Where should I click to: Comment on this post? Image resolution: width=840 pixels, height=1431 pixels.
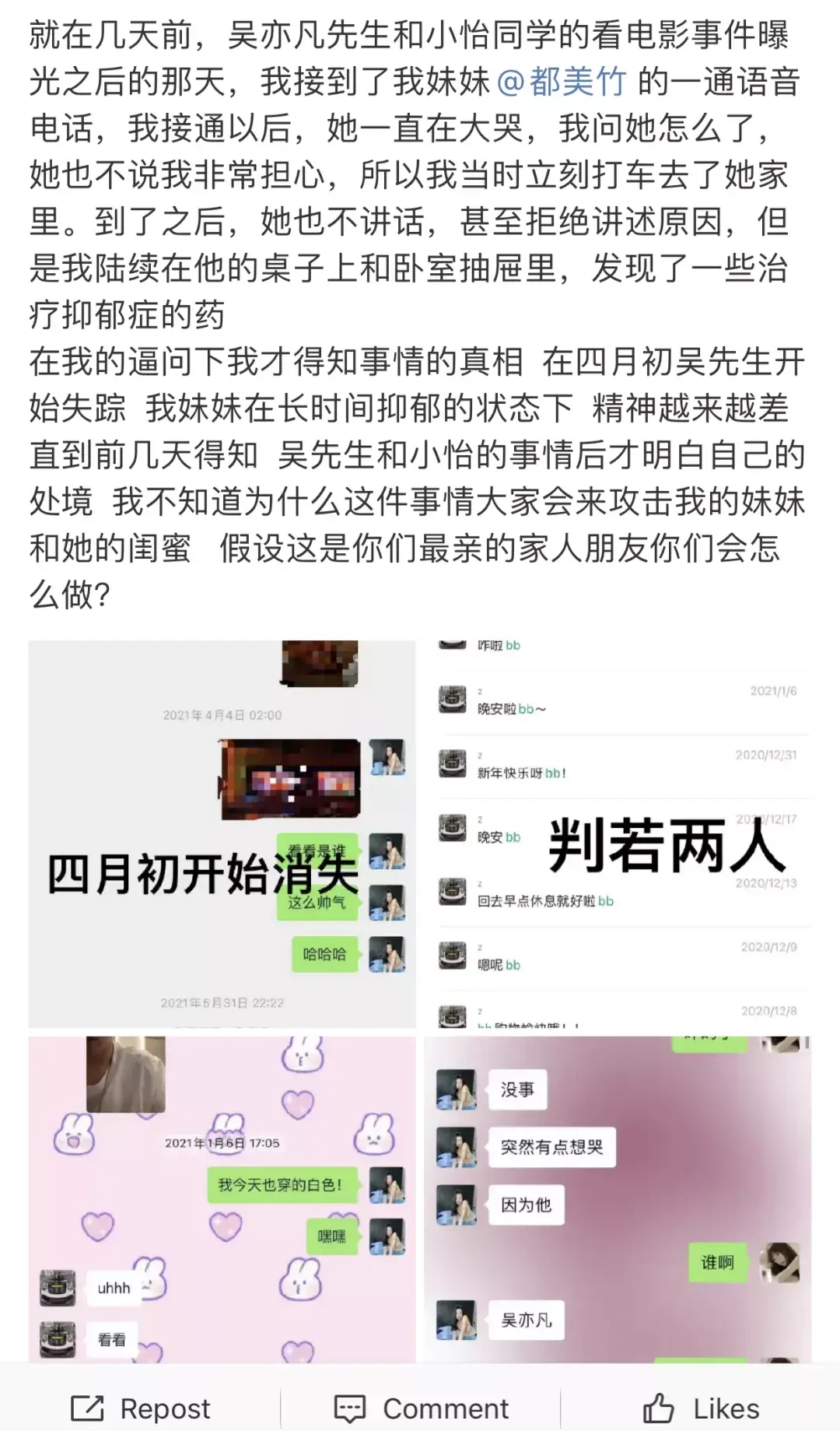coord(421,1408)
